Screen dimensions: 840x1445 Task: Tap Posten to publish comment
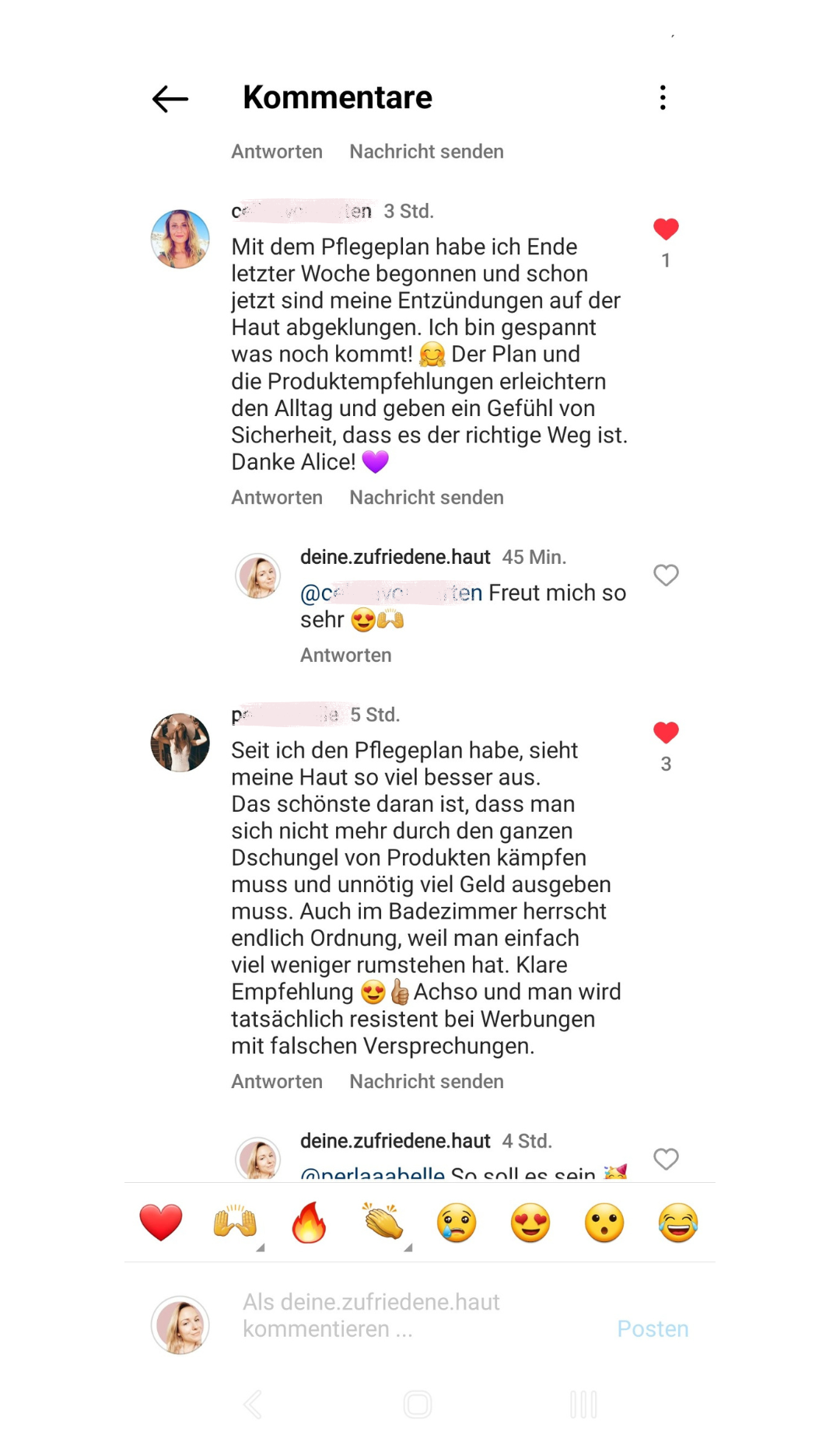point(653,1329)
